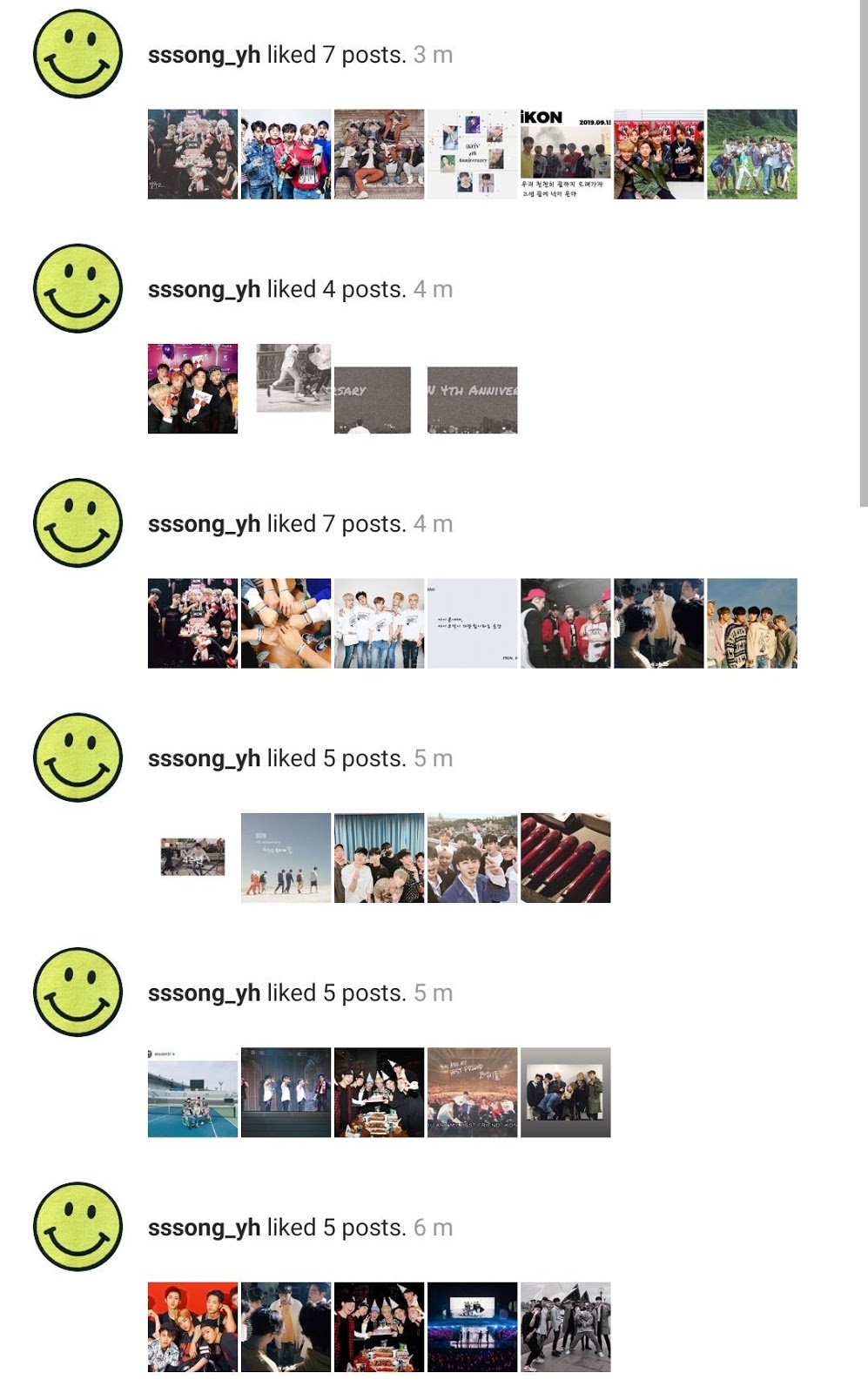868x1393 pixels.
Task: Open the red lightsticks photo post
Action: tap(566, 858)
